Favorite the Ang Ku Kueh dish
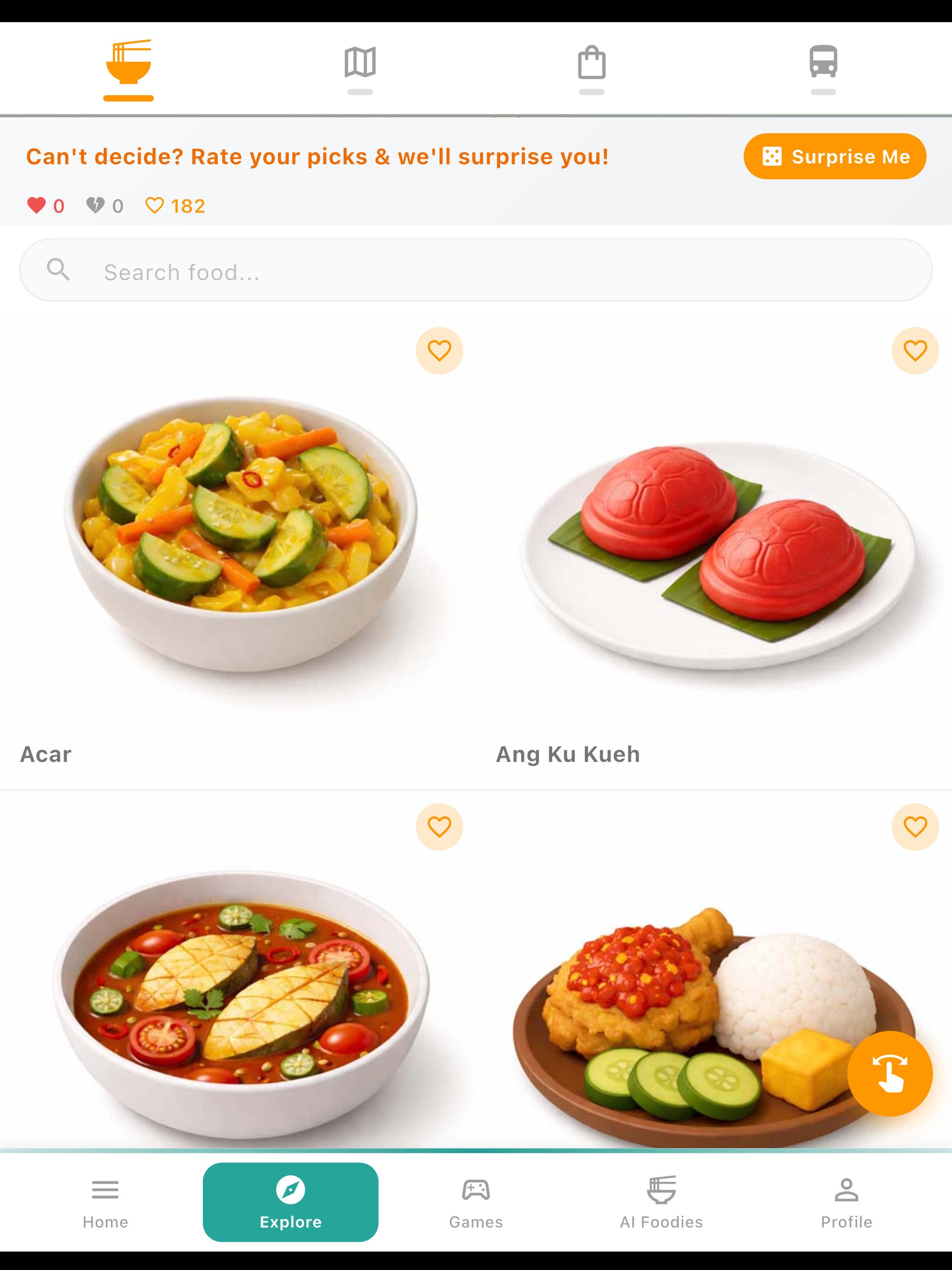952x1270 pixels. tap(915, 351)
